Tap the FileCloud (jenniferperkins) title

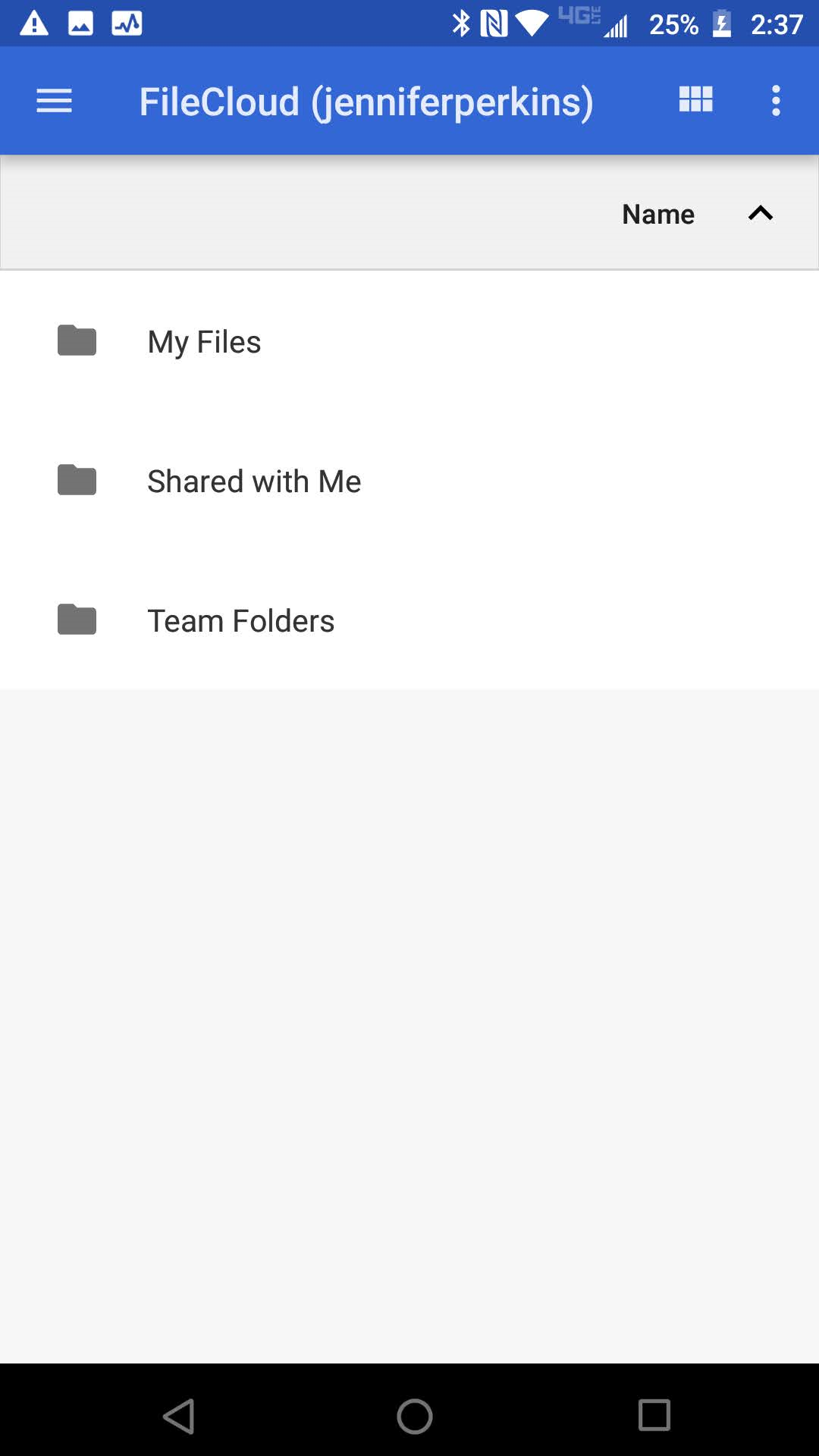tap(366, 99)
